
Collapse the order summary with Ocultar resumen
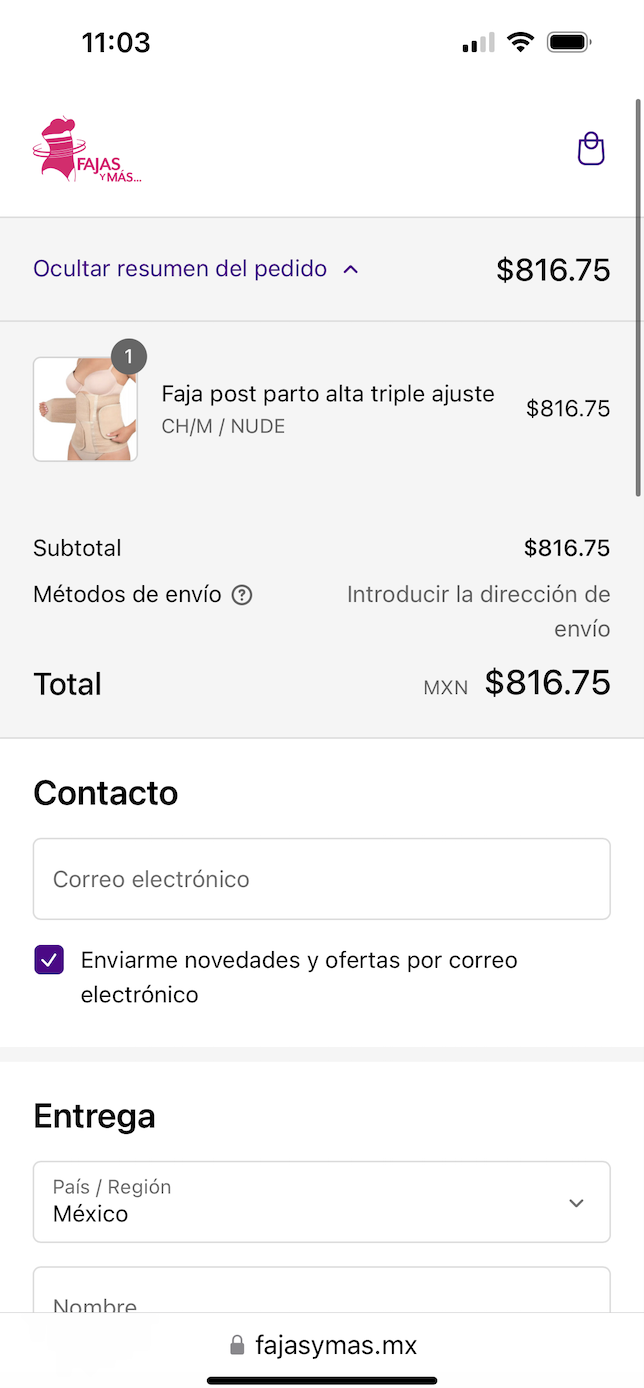click(x=195, y=269)
